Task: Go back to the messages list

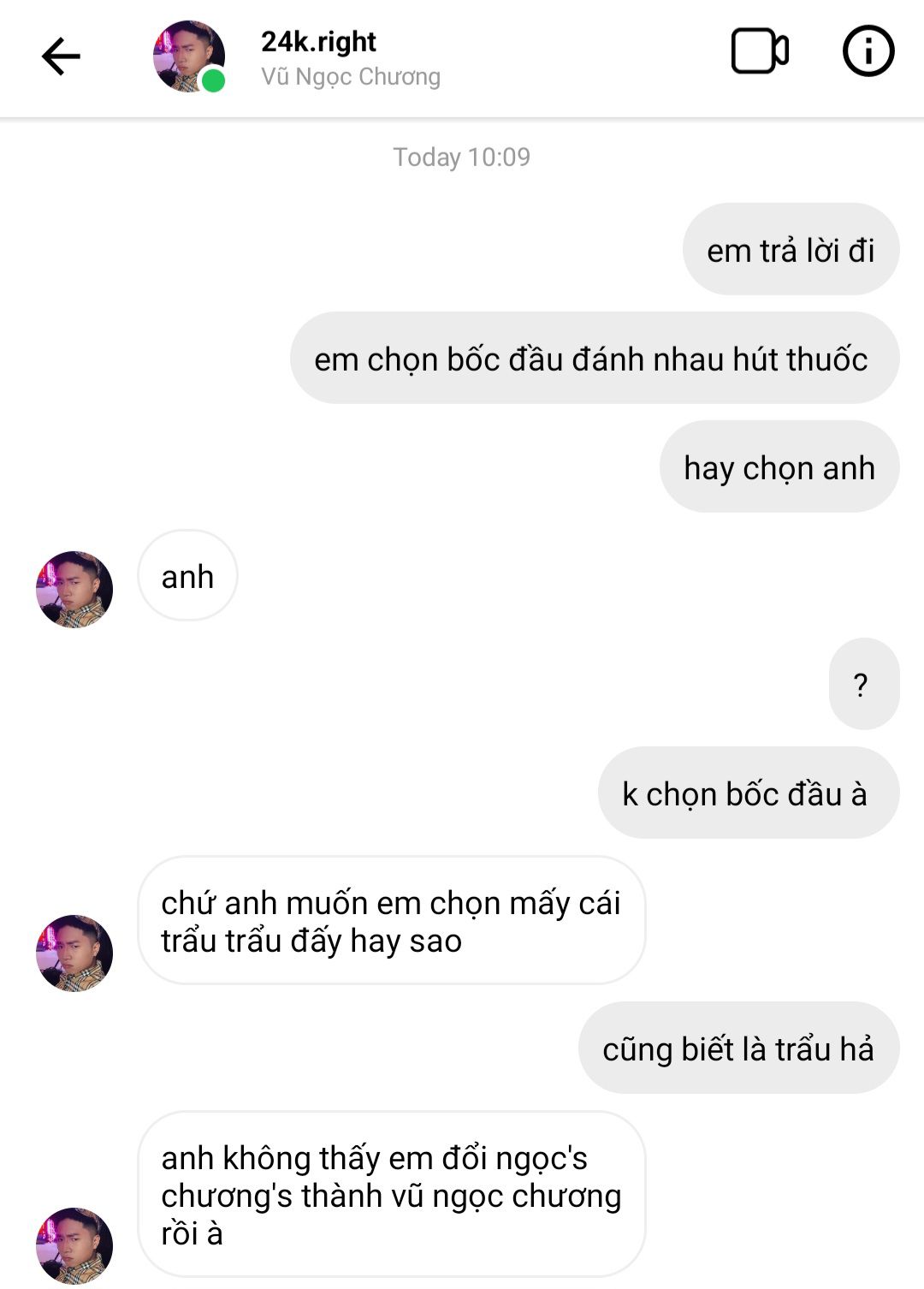Action: (x=61, y=56)
